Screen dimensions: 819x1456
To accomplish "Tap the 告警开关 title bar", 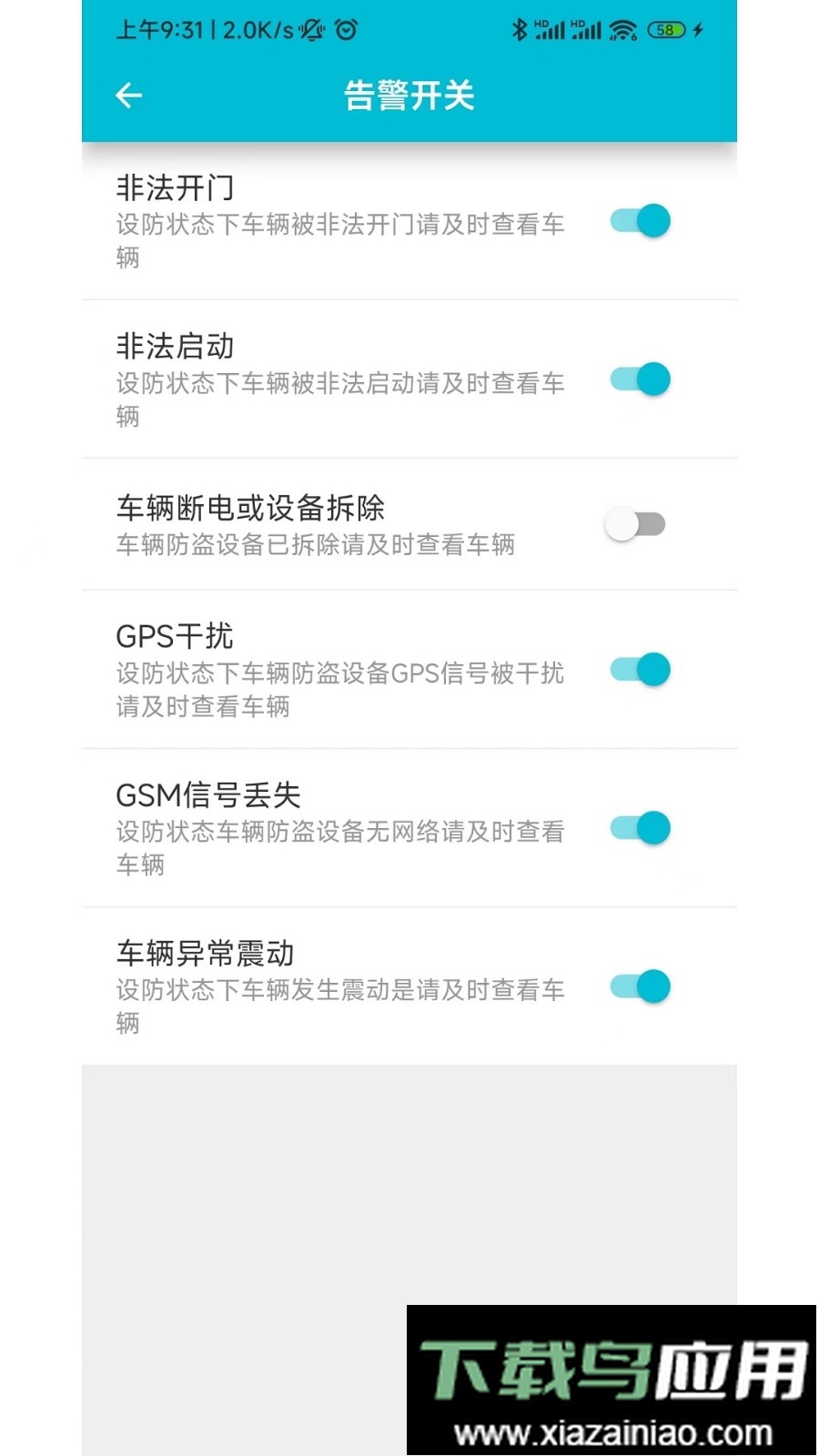I will point(409,96).
